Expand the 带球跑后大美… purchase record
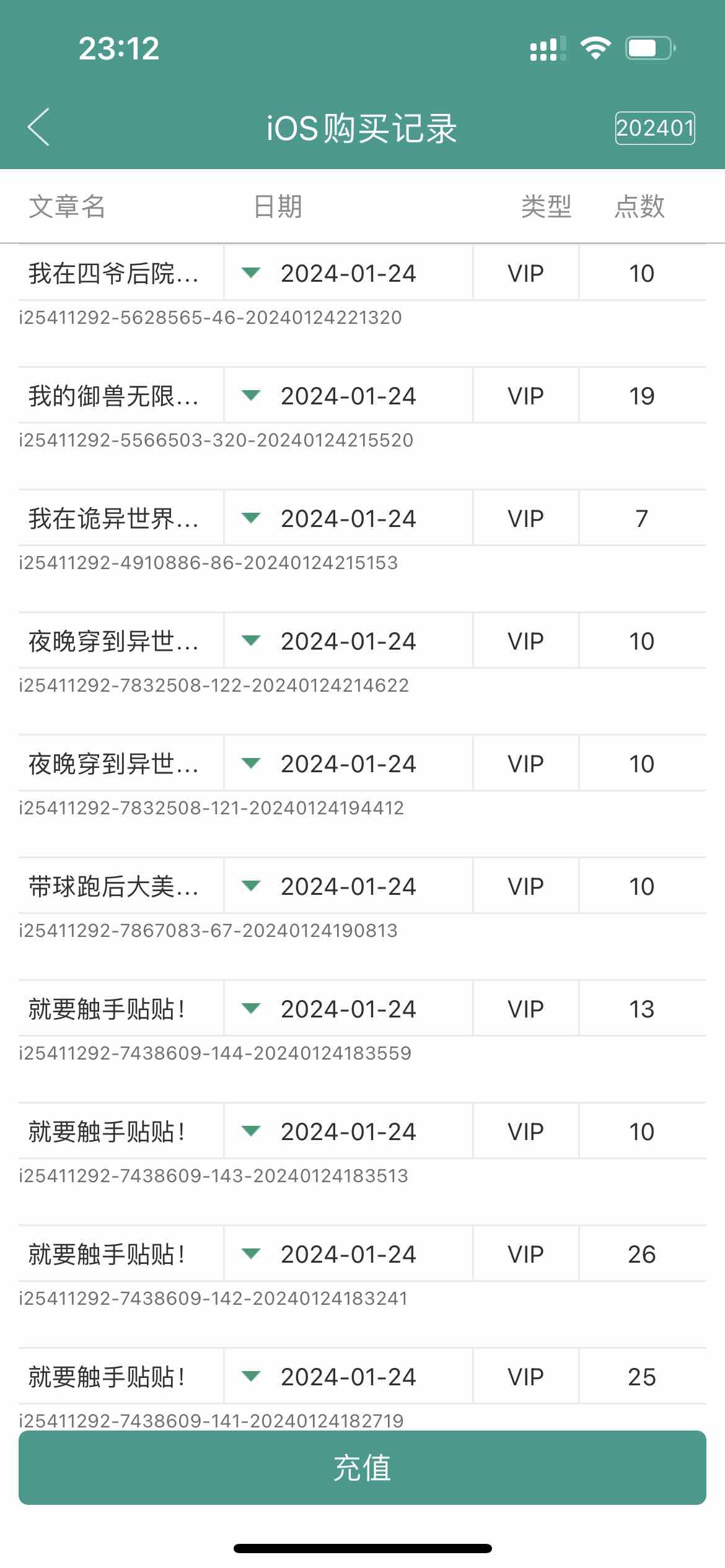The height and width of the screenshot is (1568, 725). pos(251,886)
